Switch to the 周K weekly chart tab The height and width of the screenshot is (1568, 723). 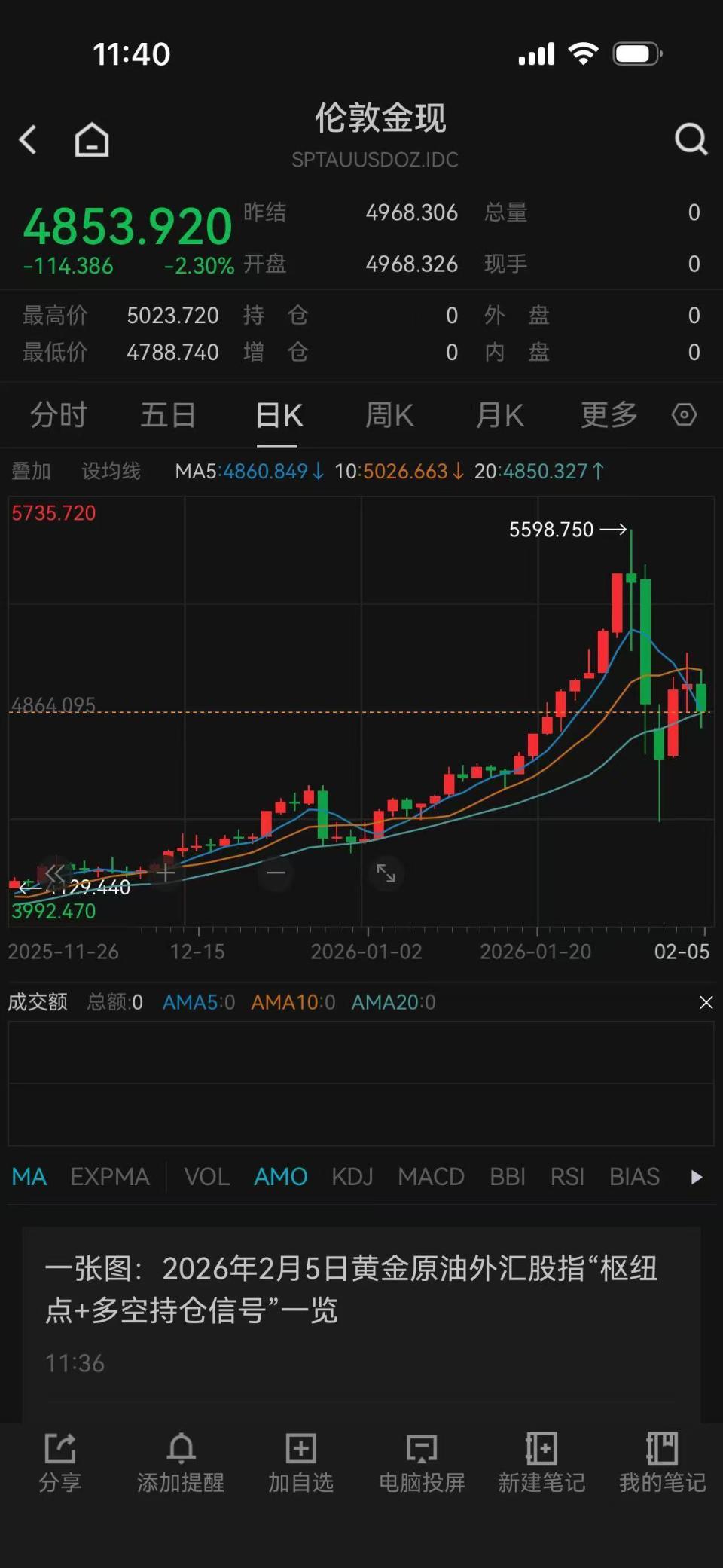(389, 414)
